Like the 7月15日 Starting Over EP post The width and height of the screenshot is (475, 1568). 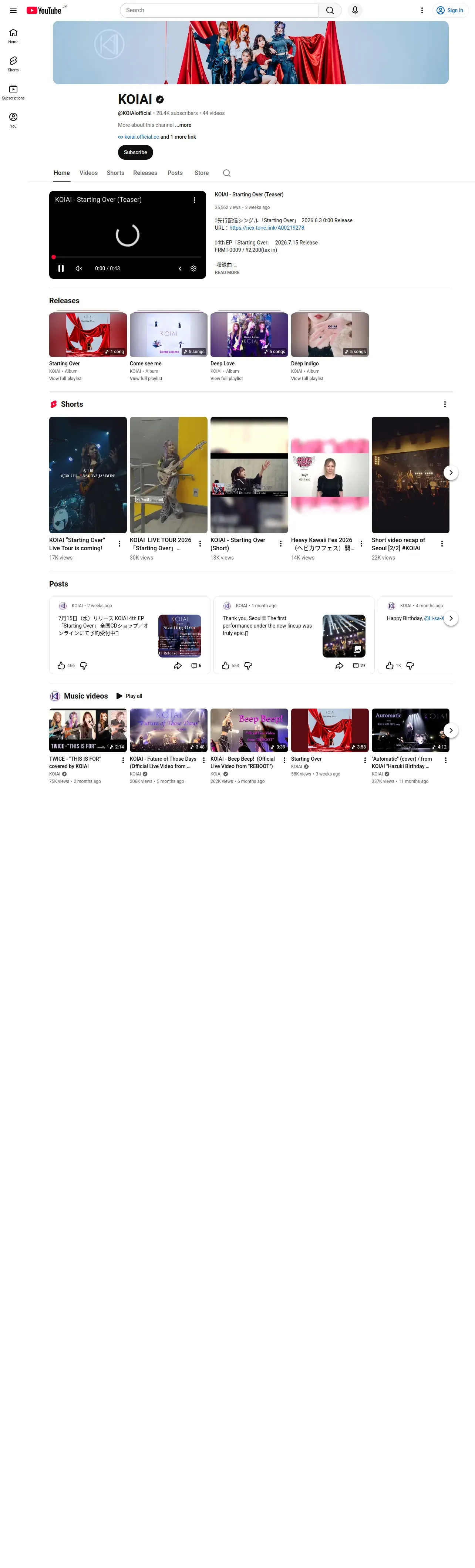[61, 666]
